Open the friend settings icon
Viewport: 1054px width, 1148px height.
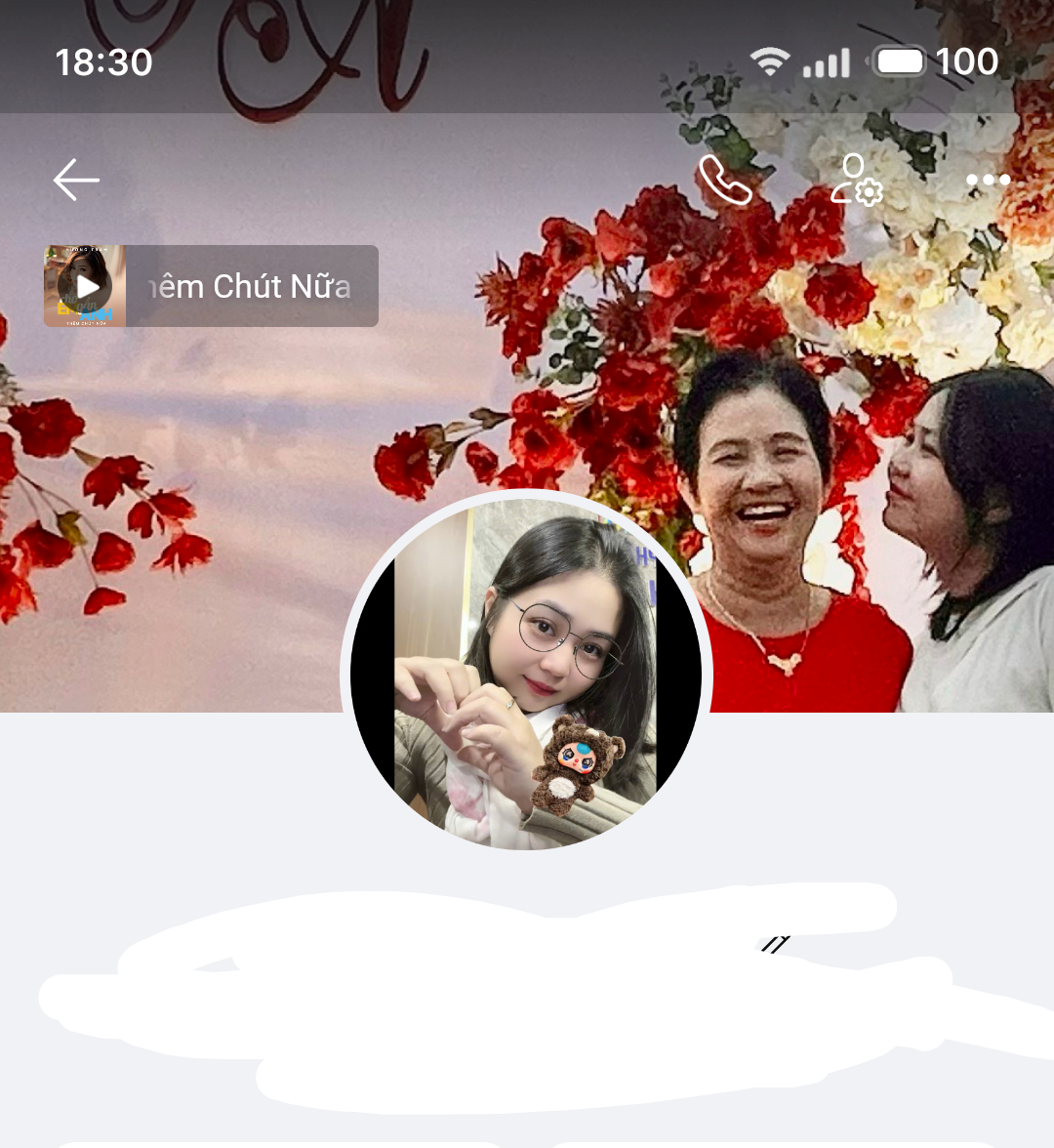856,180
